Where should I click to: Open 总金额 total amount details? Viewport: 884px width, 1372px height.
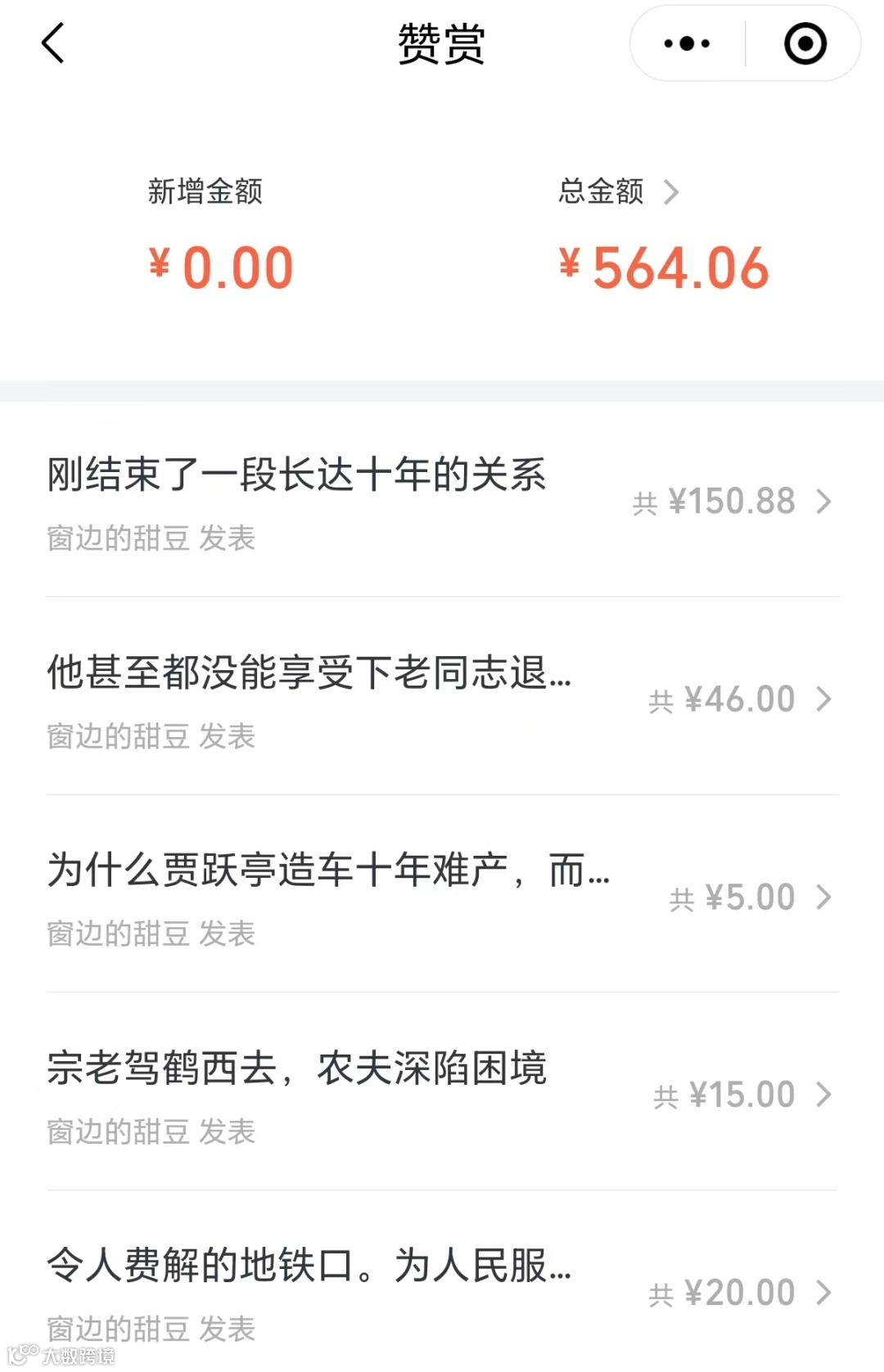coord(620,192)
